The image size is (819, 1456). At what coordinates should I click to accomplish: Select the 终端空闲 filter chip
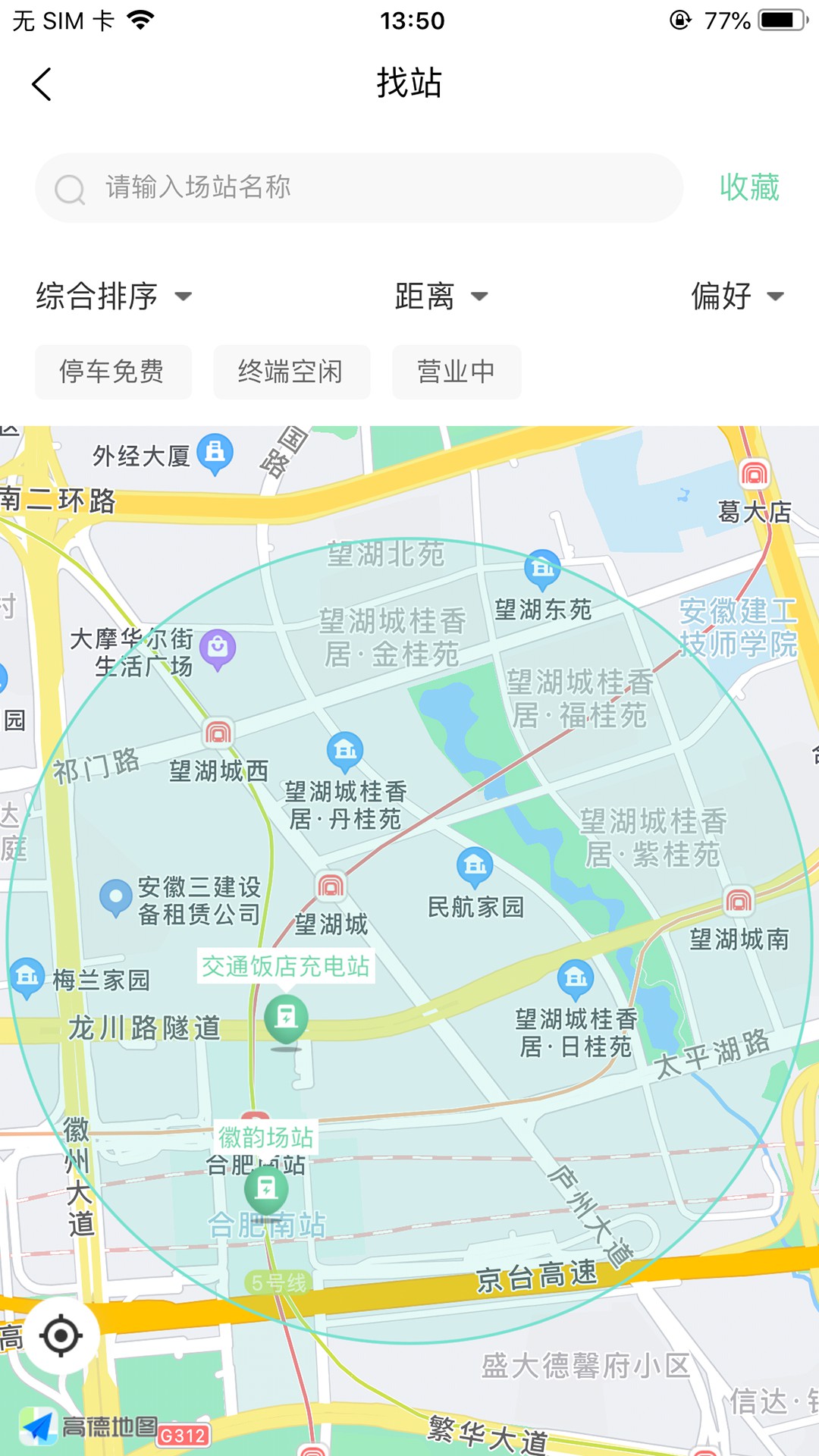(x=291, y=372)
